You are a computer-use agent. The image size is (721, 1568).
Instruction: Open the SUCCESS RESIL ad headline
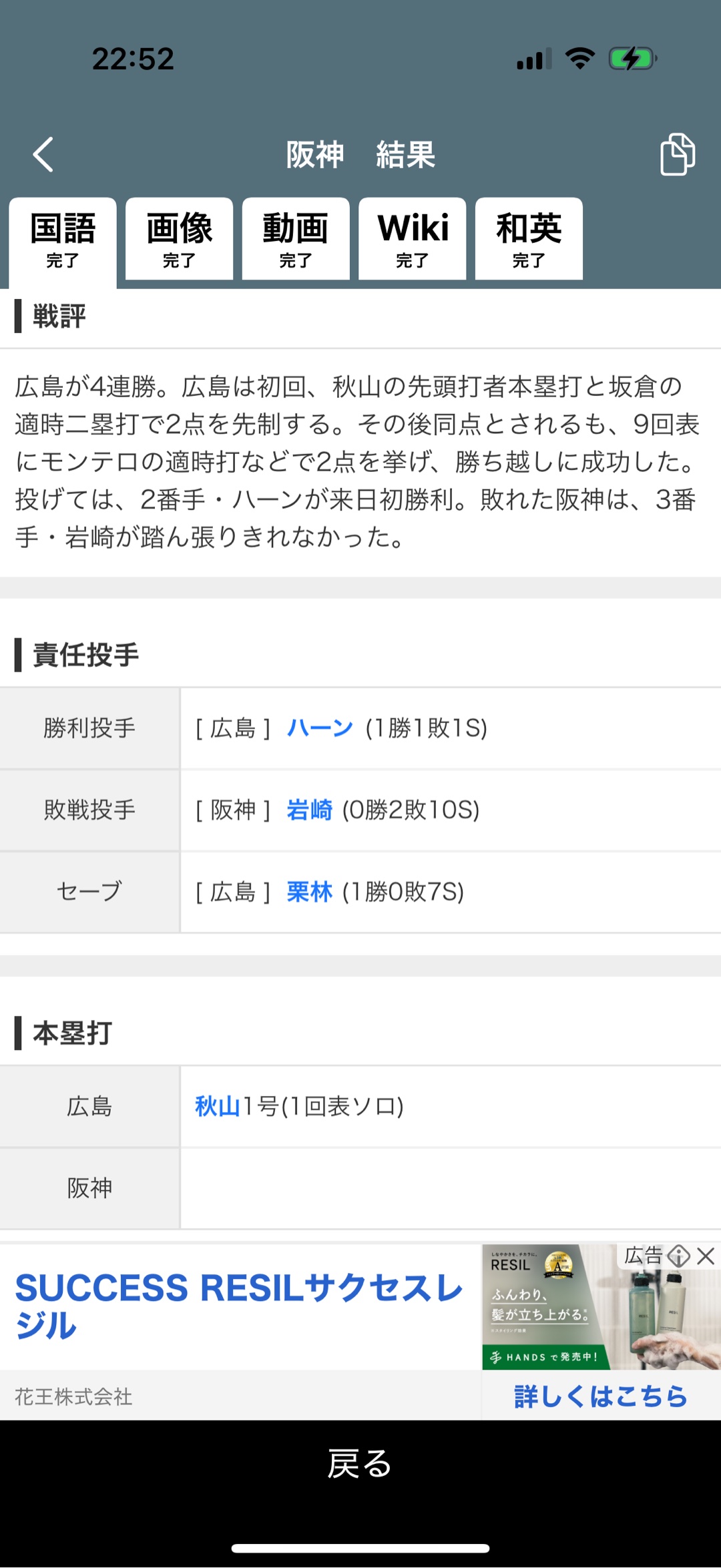(x=239, y=1306)
